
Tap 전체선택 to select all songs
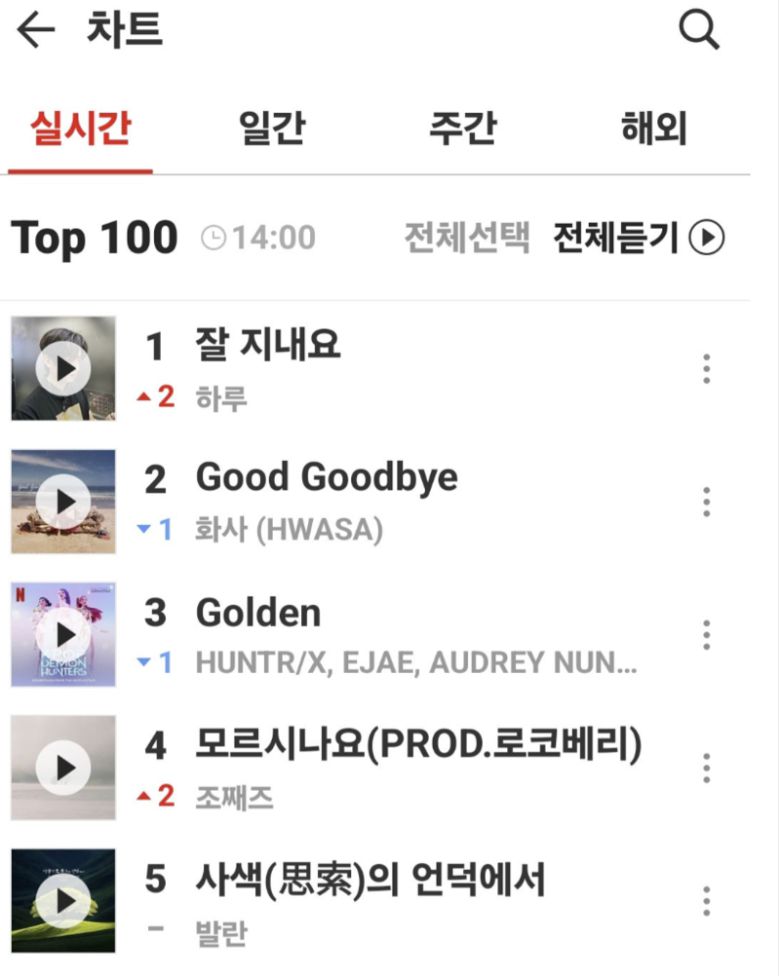(x=466, y=238)
